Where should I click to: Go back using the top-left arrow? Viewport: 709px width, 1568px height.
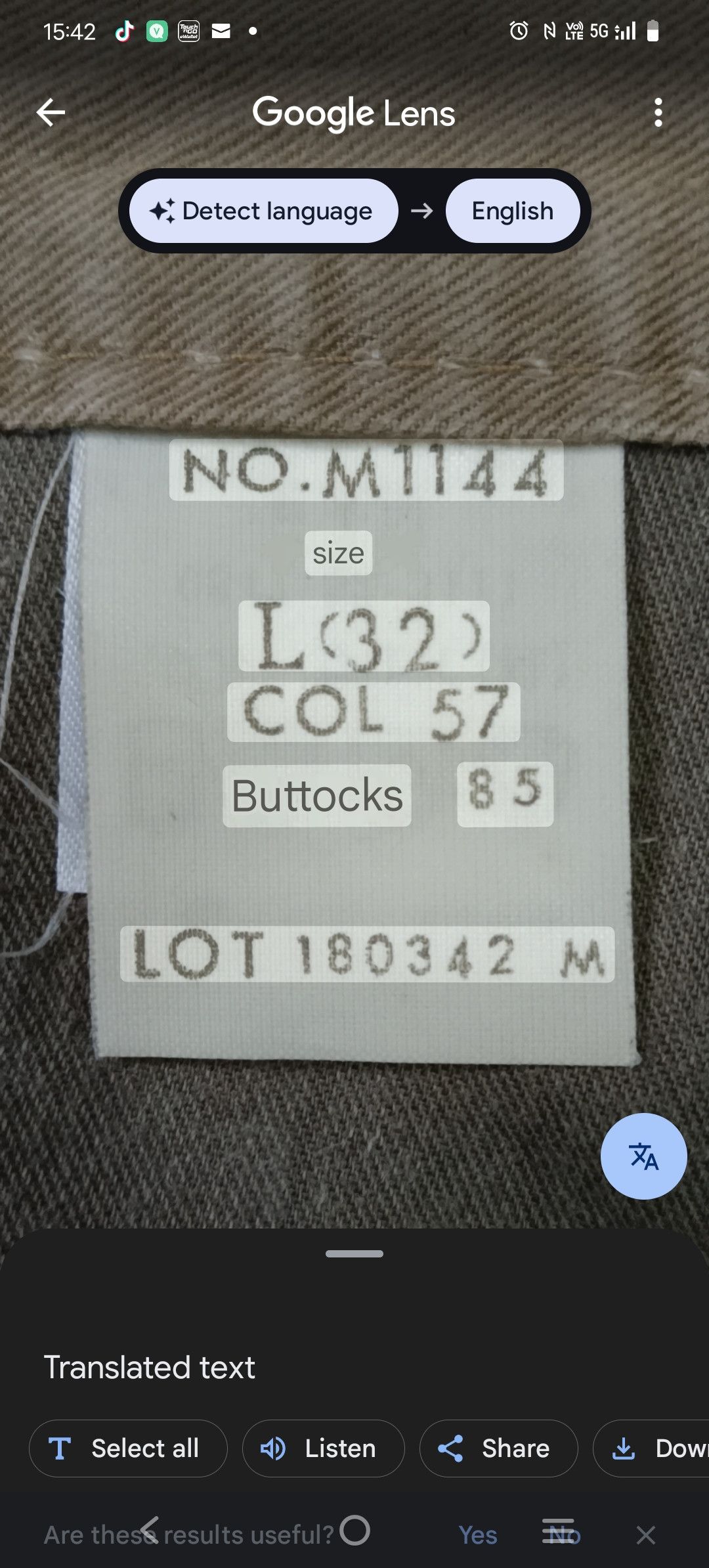[51, 113]
